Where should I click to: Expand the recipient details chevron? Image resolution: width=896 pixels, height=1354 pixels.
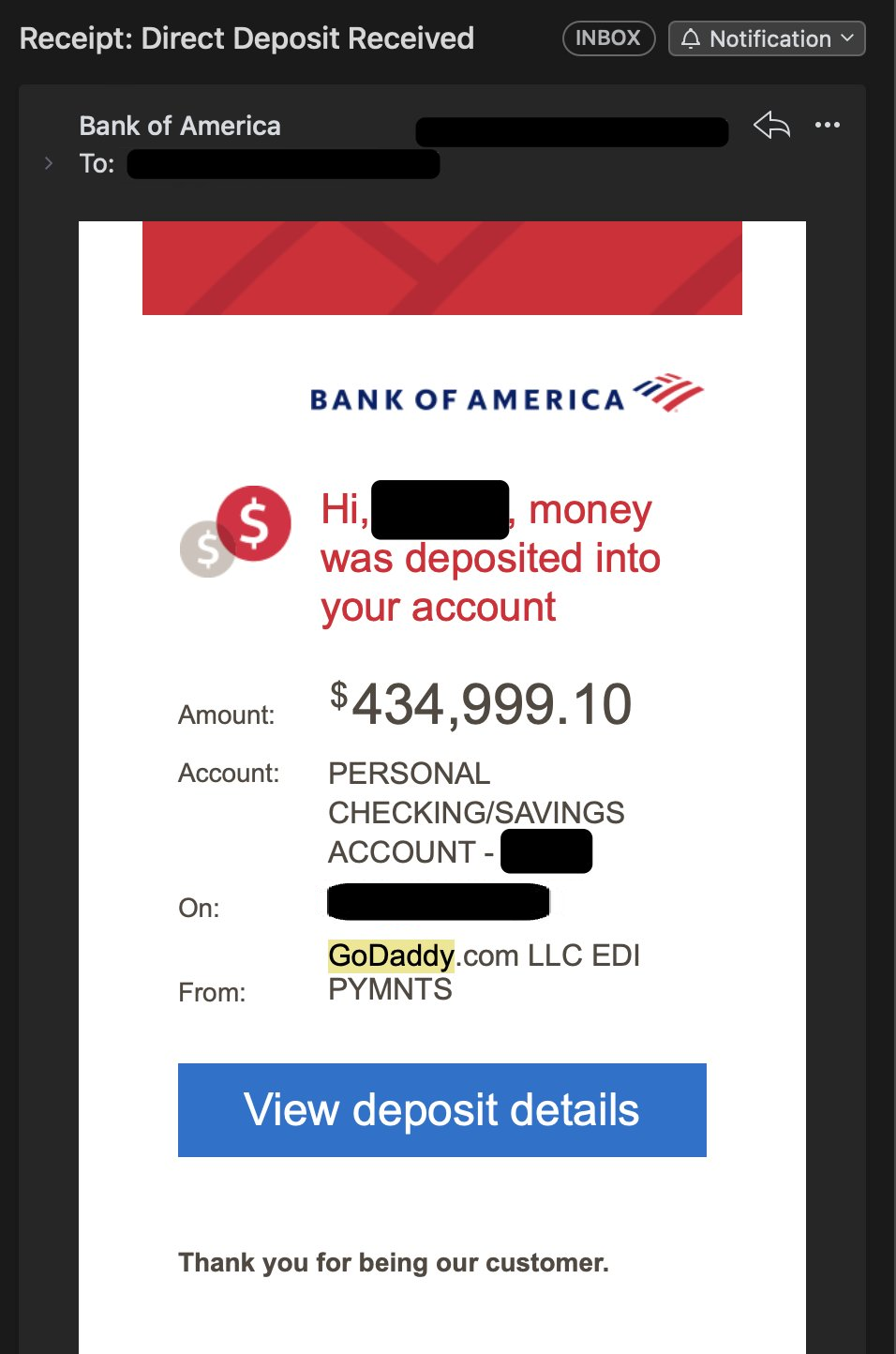49,163
